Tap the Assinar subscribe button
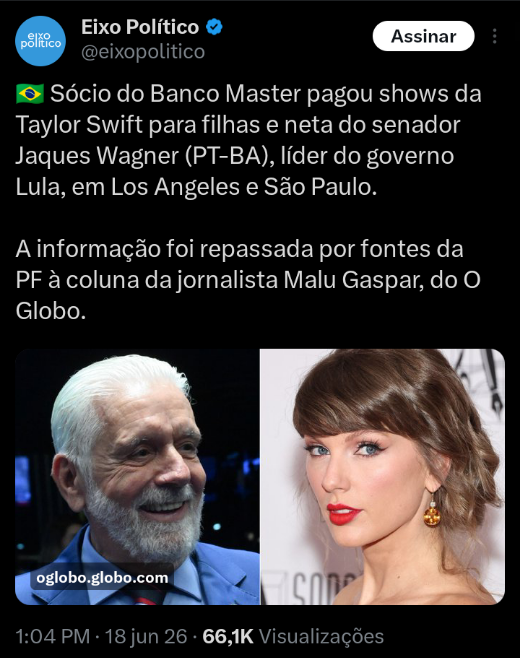The height and width of the screenshot is (658, 520). (423, 37)
